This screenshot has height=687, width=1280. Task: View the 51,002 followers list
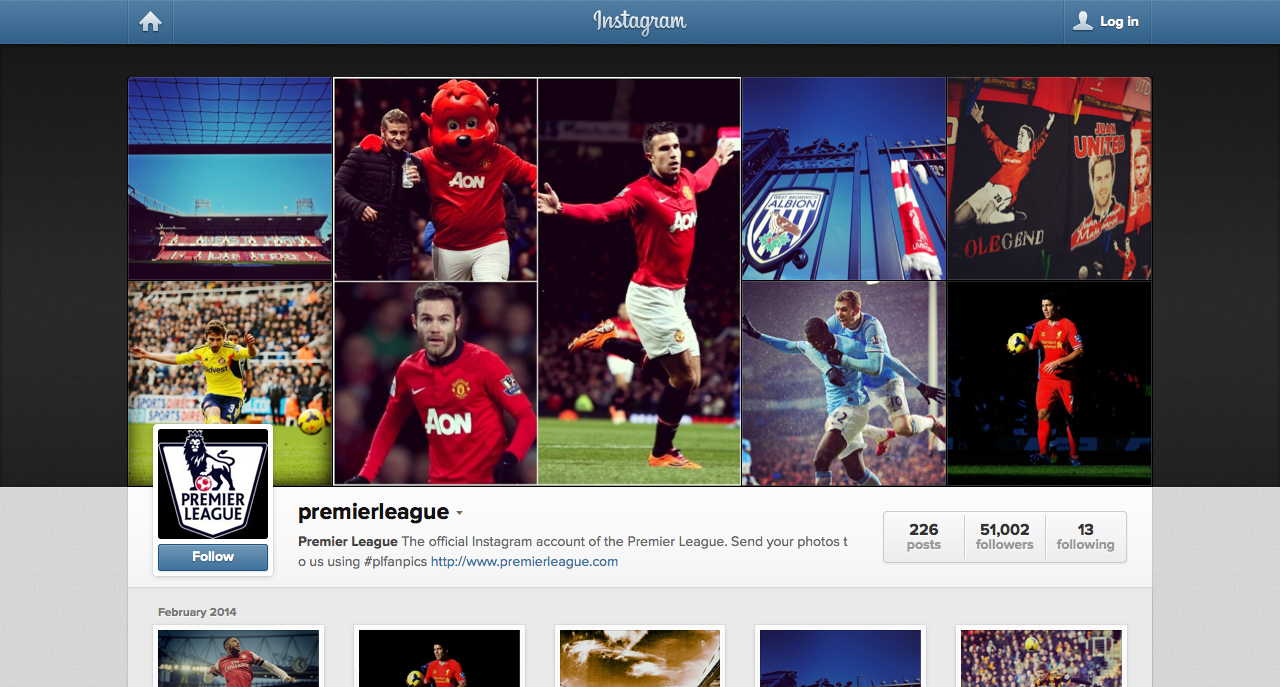tap(1005, 536)
